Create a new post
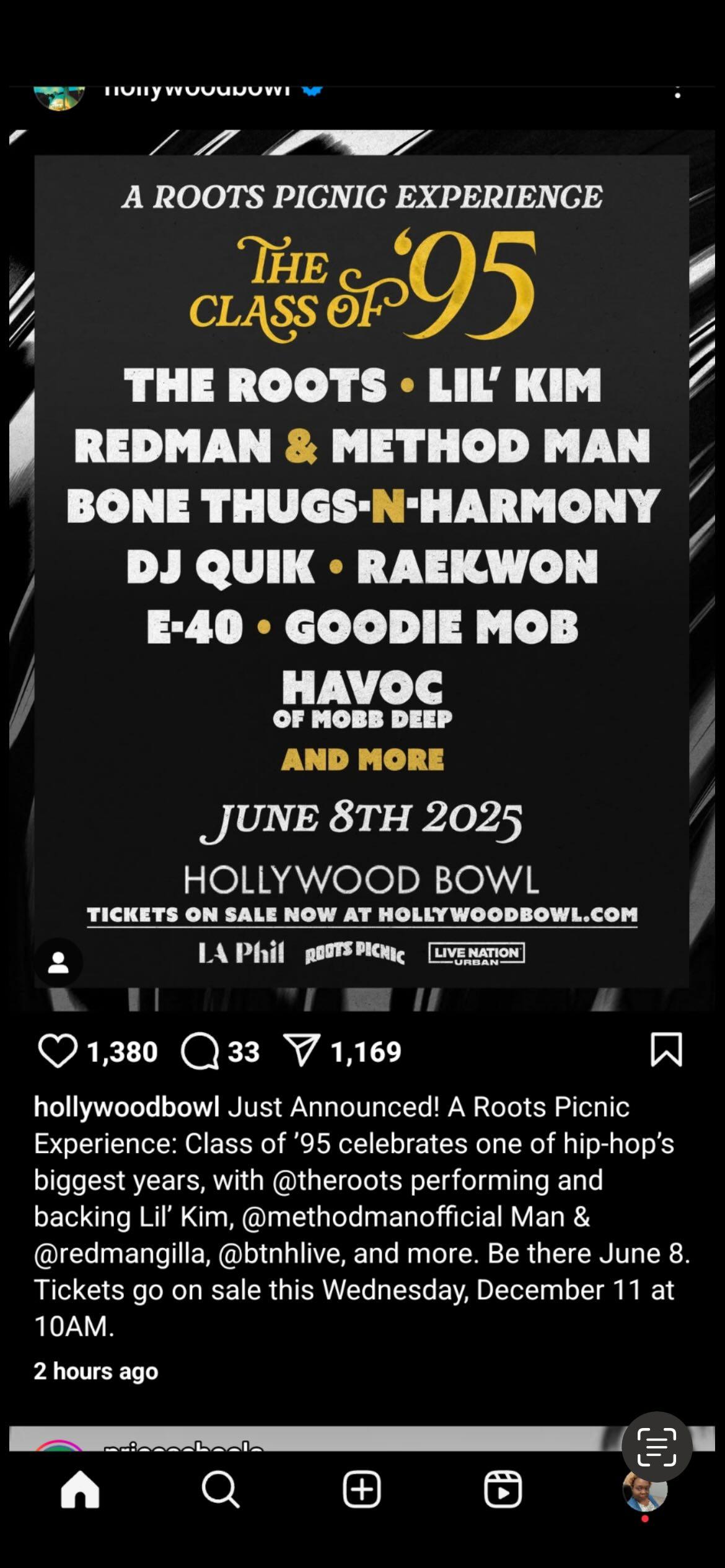 pyautogui.click(x=362, y=1489)
